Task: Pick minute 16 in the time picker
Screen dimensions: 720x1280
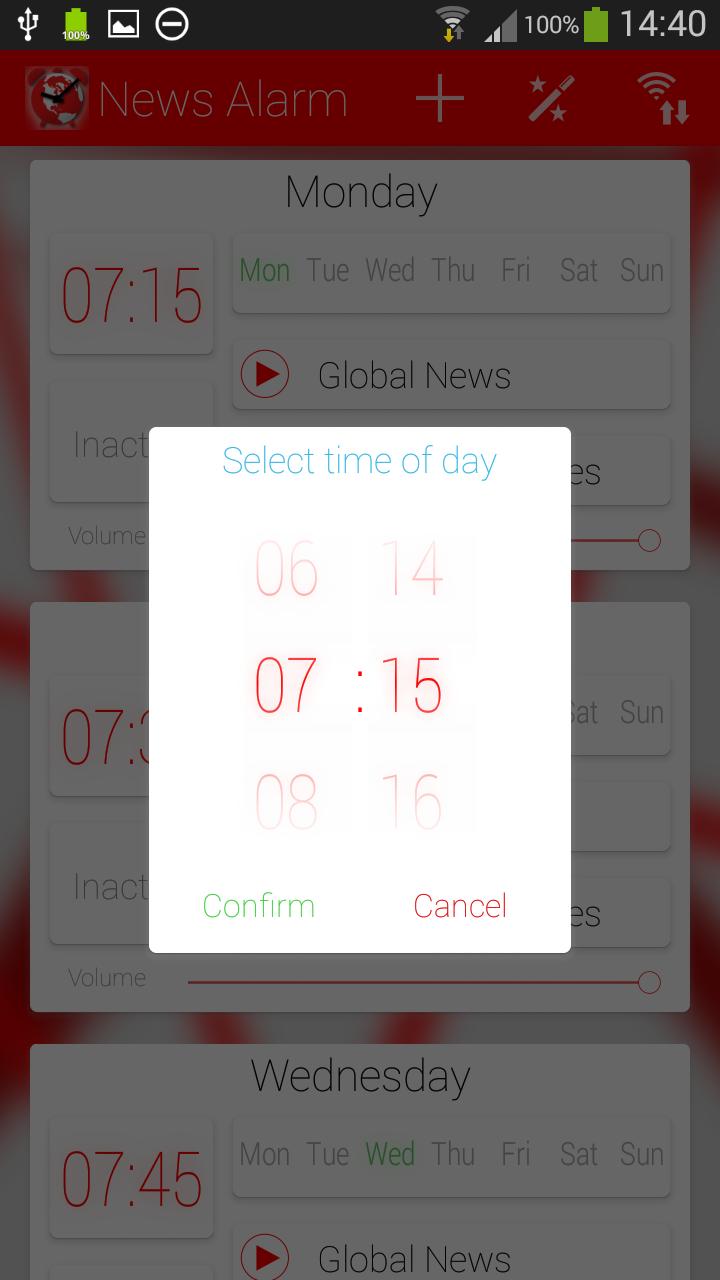Action: [411, 802]
